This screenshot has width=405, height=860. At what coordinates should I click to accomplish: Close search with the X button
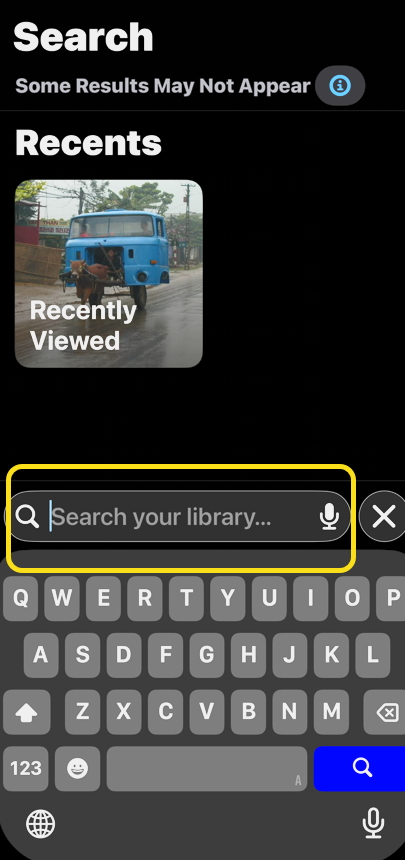point(383,516)
